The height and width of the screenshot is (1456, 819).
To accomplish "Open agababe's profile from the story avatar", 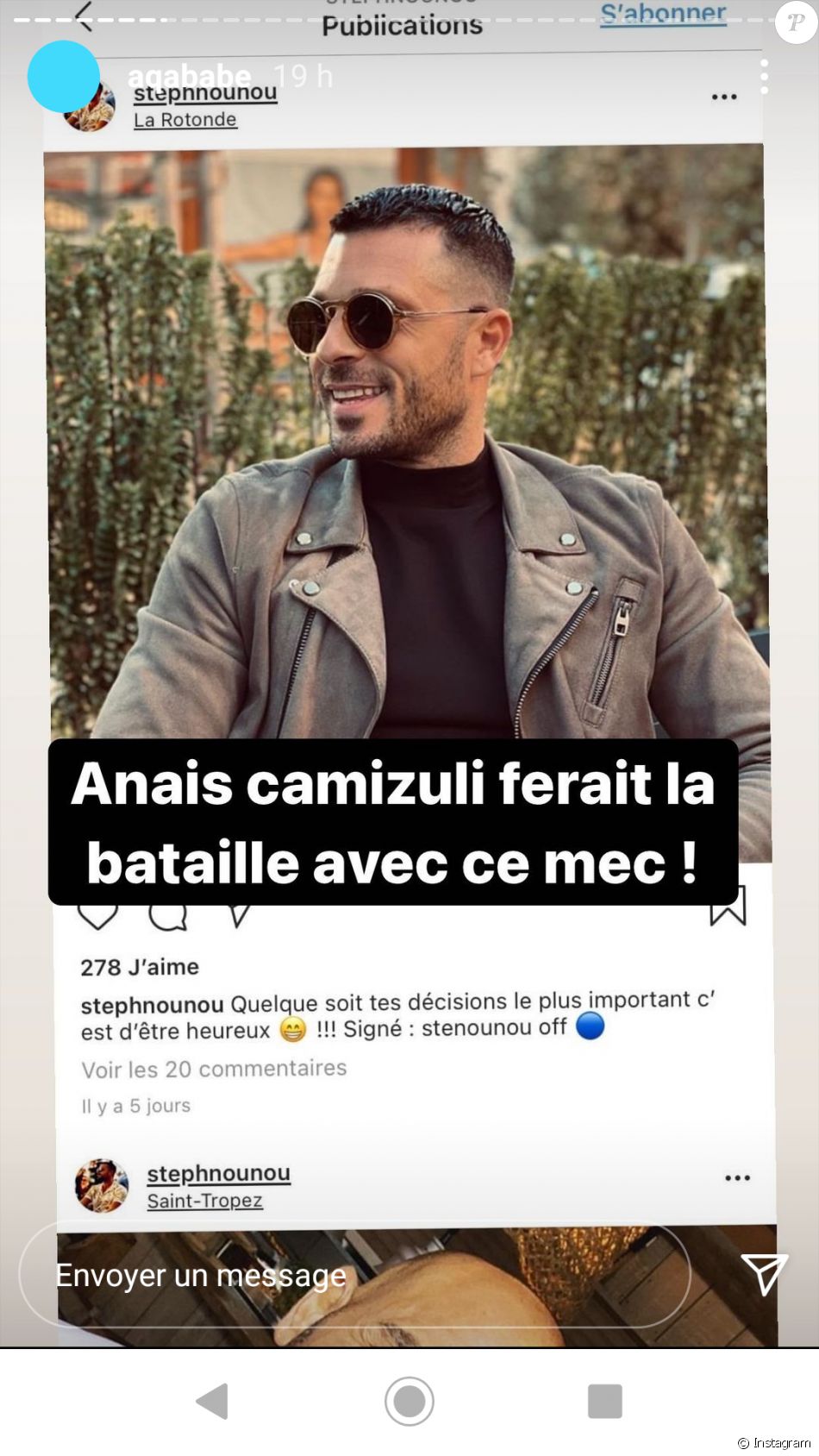I will (64, 76).
